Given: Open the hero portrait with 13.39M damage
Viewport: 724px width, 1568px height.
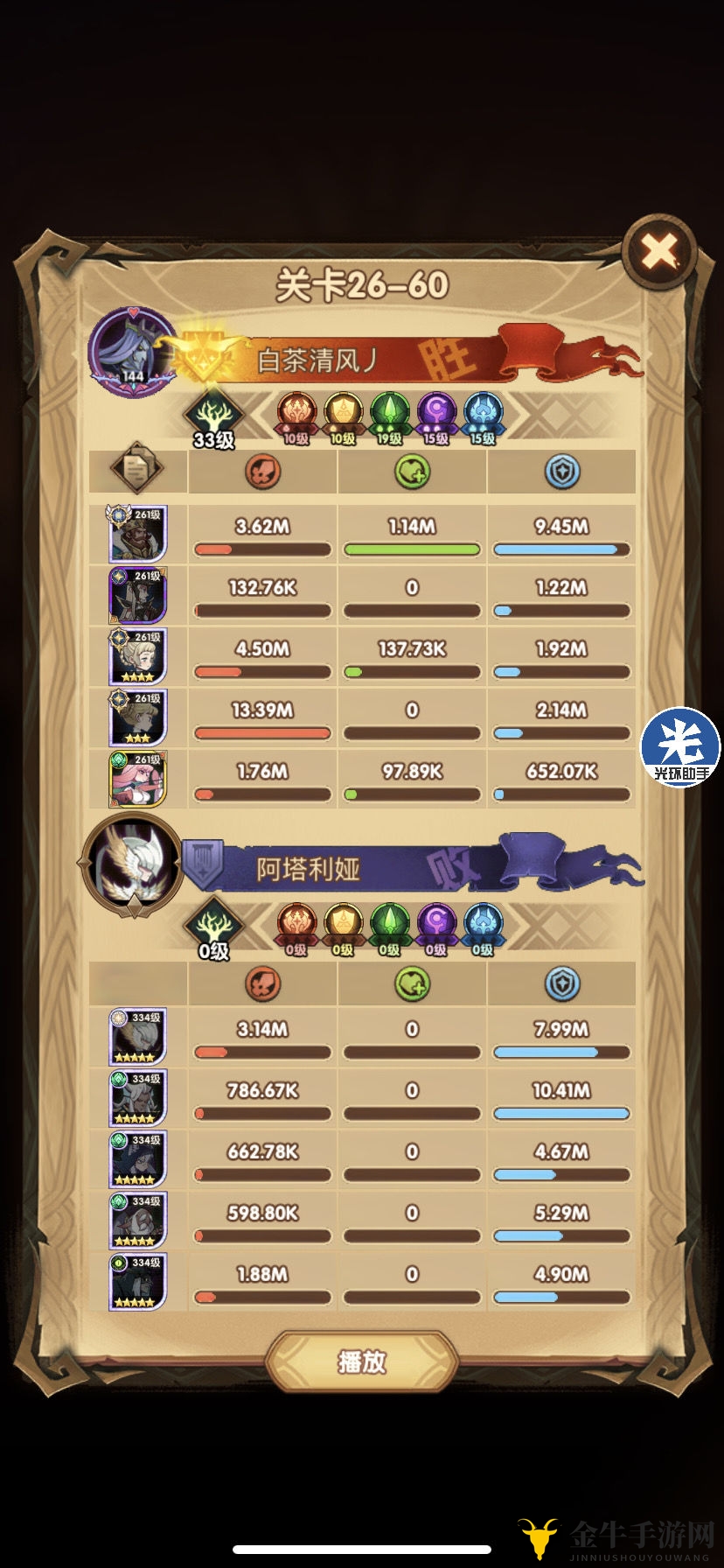Looking at the screenshot, I should point(137,717).
